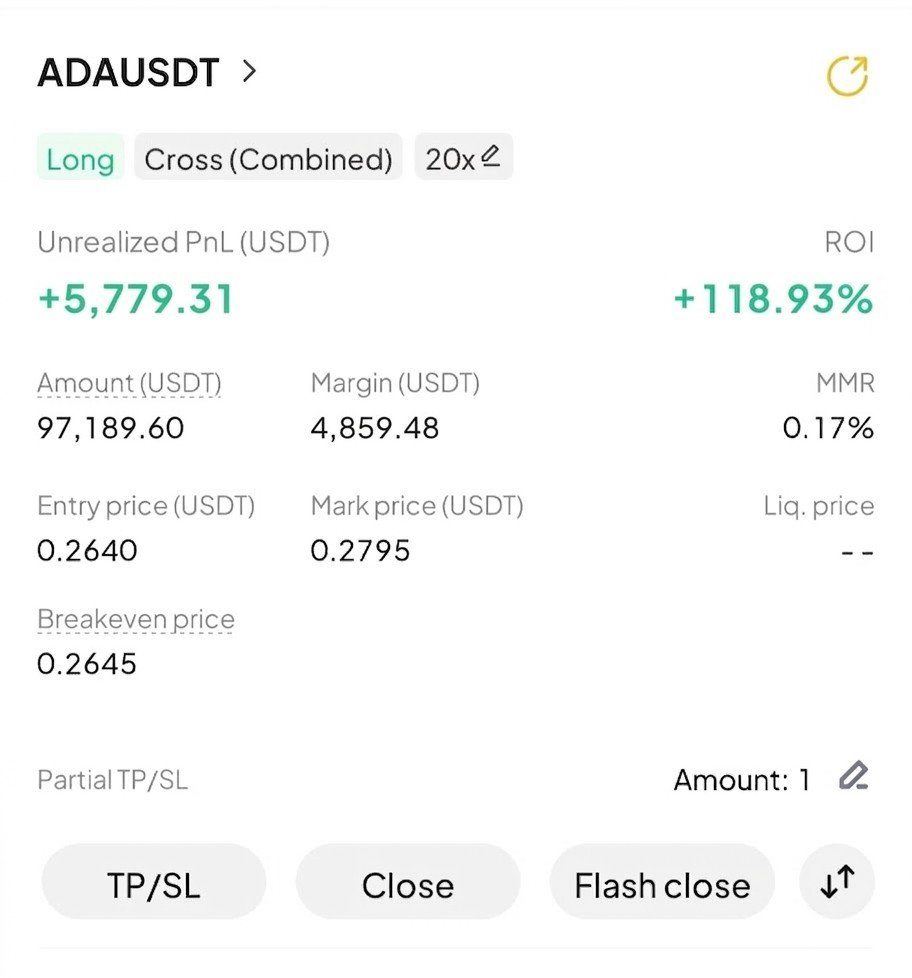The height and width of the screenshot is (978, 912).
Task: Open the share position icon
Action: [846, 74]
